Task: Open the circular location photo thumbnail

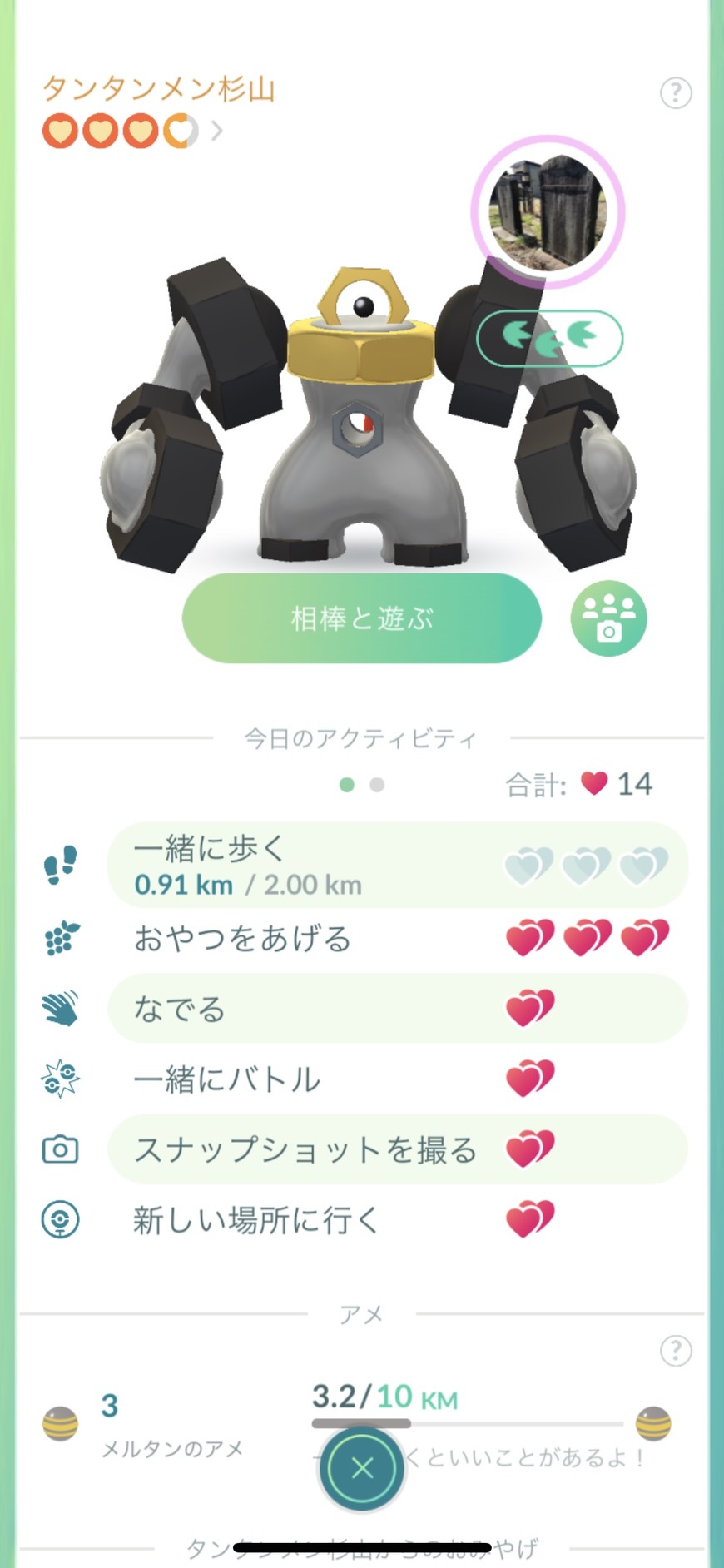Action: coord(548,211)
